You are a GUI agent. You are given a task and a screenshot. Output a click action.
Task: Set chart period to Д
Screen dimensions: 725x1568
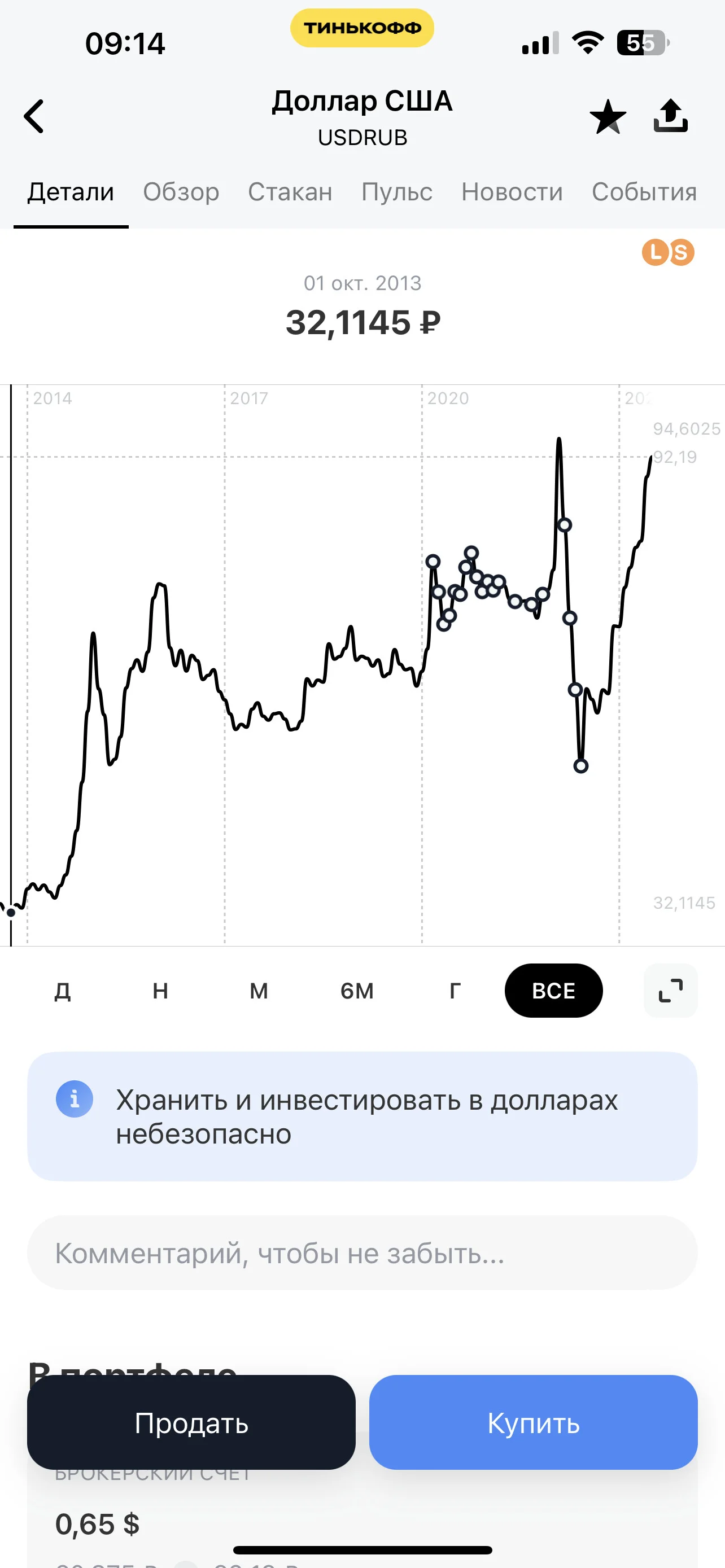point(62,991)
